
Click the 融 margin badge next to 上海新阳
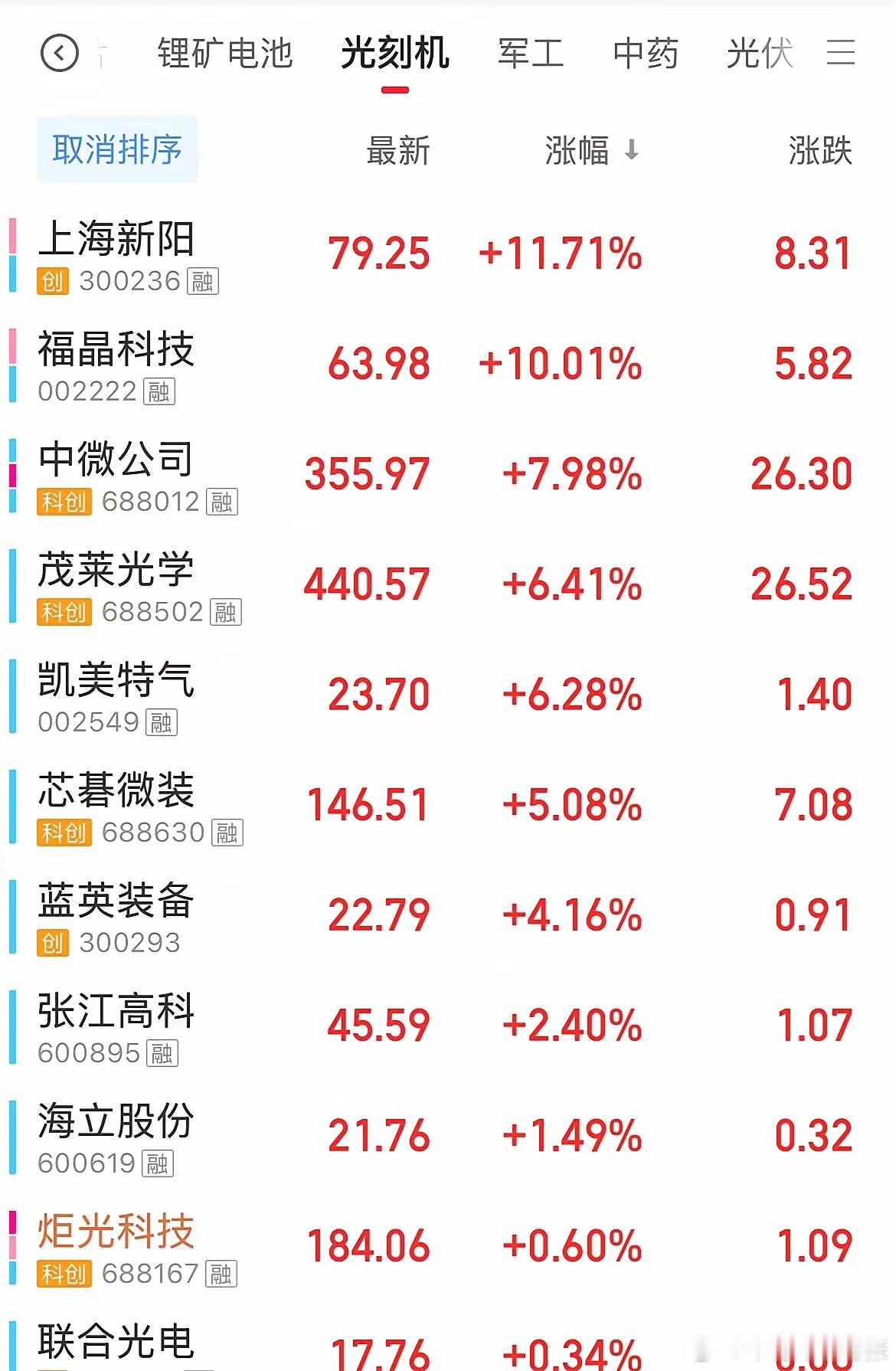coord(203,283)
